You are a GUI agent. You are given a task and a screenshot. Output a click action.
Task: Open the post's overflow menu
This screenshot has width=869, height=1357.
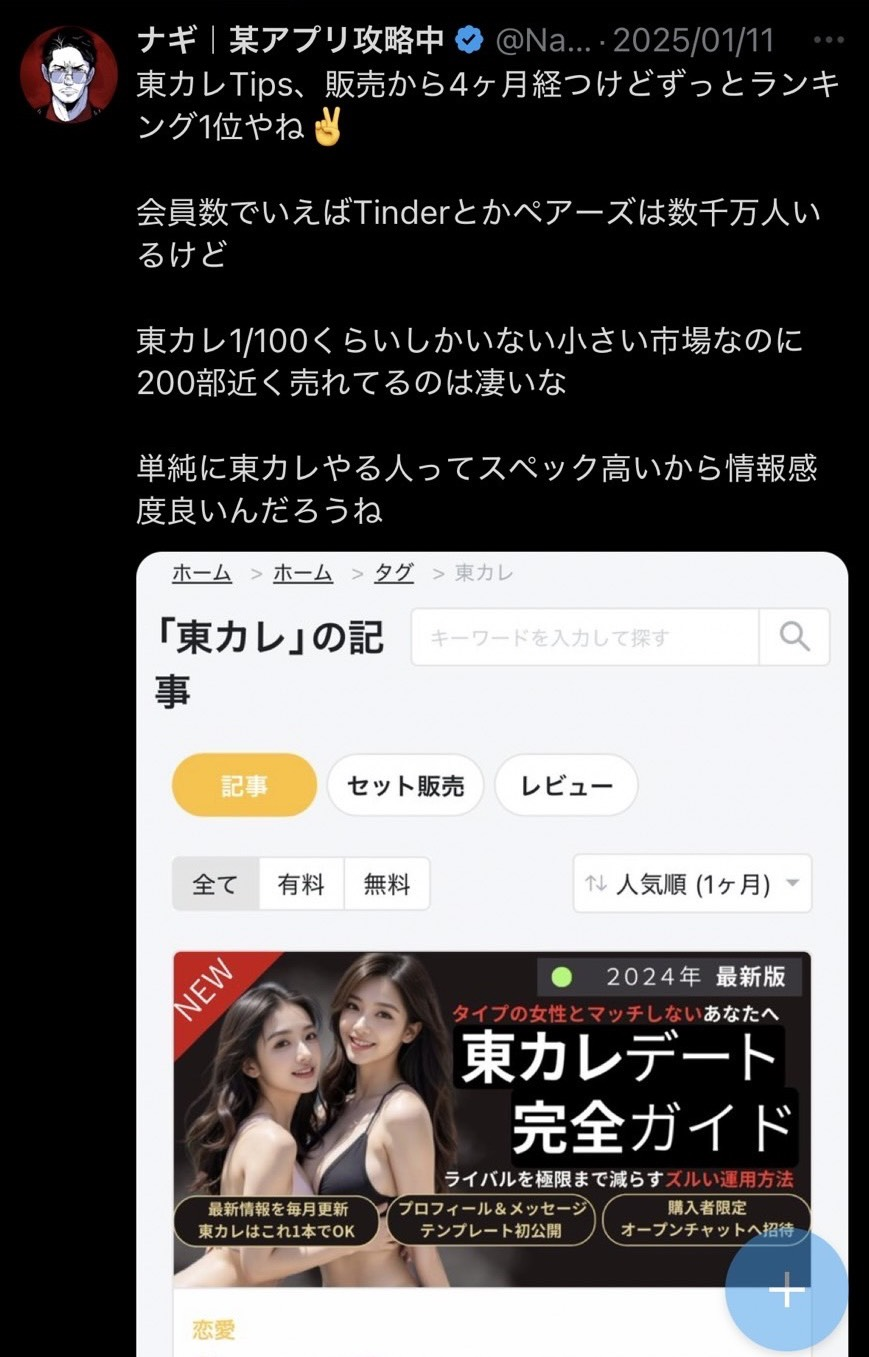click(829, 41)
